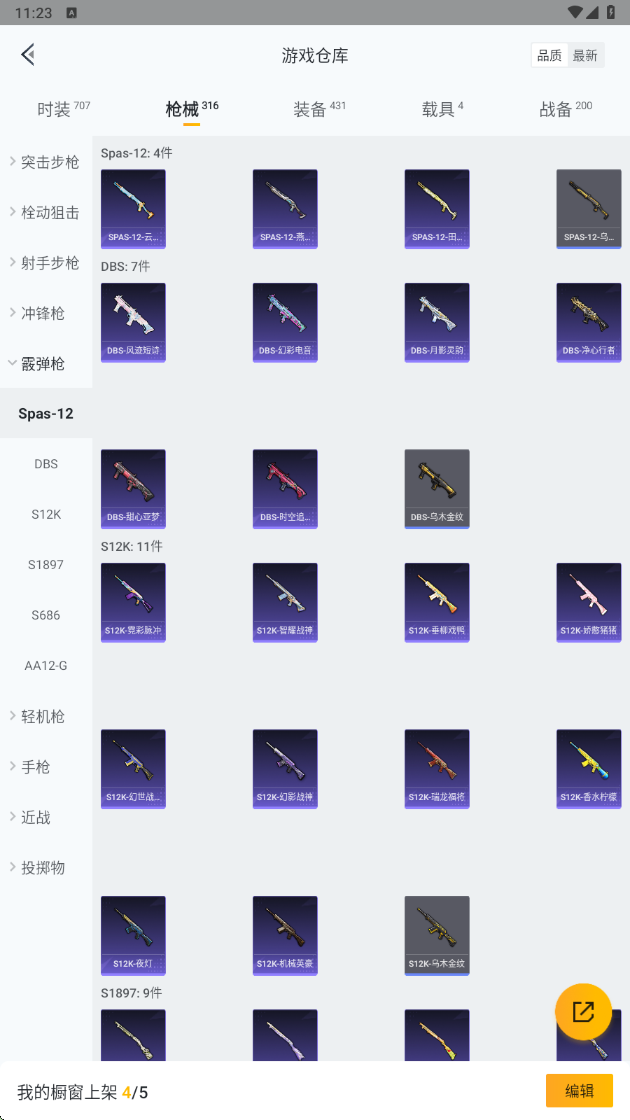Viewport: 630px width, 1120px height.
Task: Sort items by 最新
Action: click(x=585, y=56)
